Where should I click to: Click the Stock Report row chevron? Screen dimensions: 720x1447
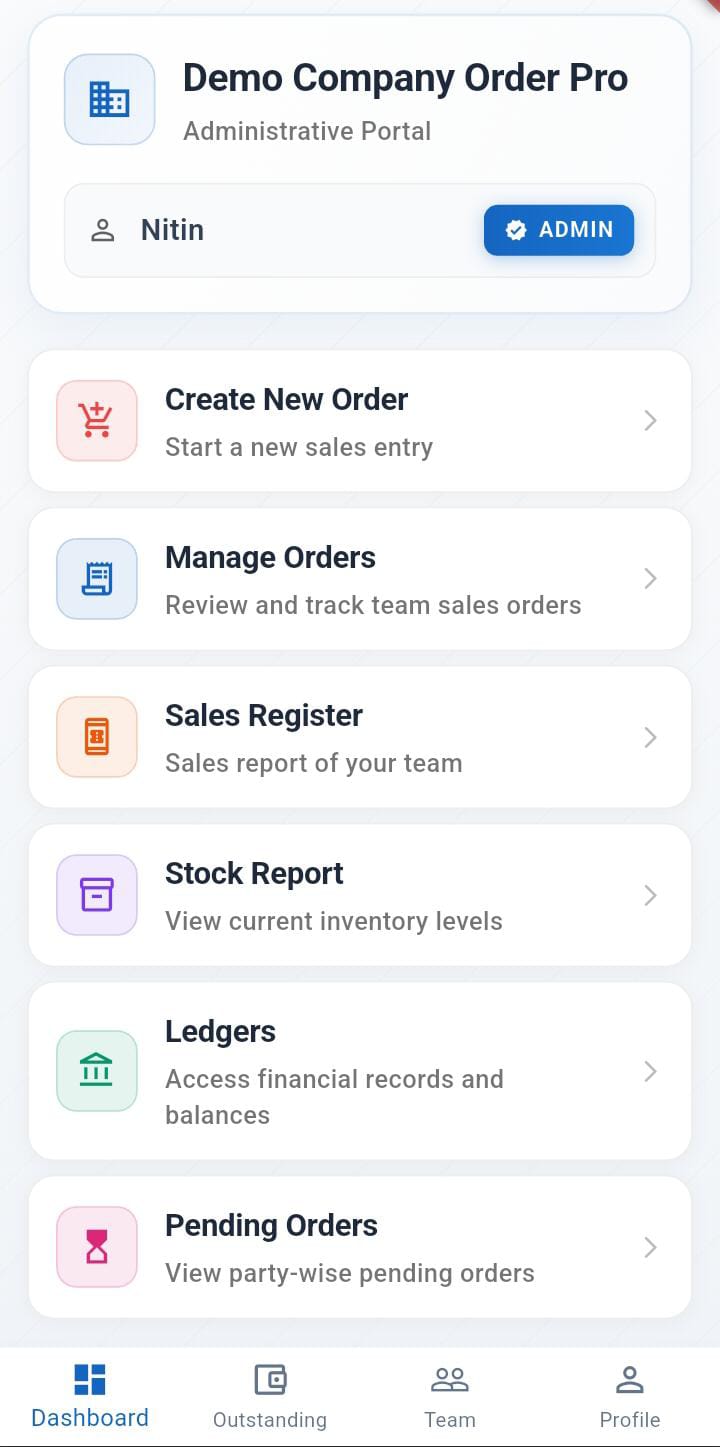650,895
